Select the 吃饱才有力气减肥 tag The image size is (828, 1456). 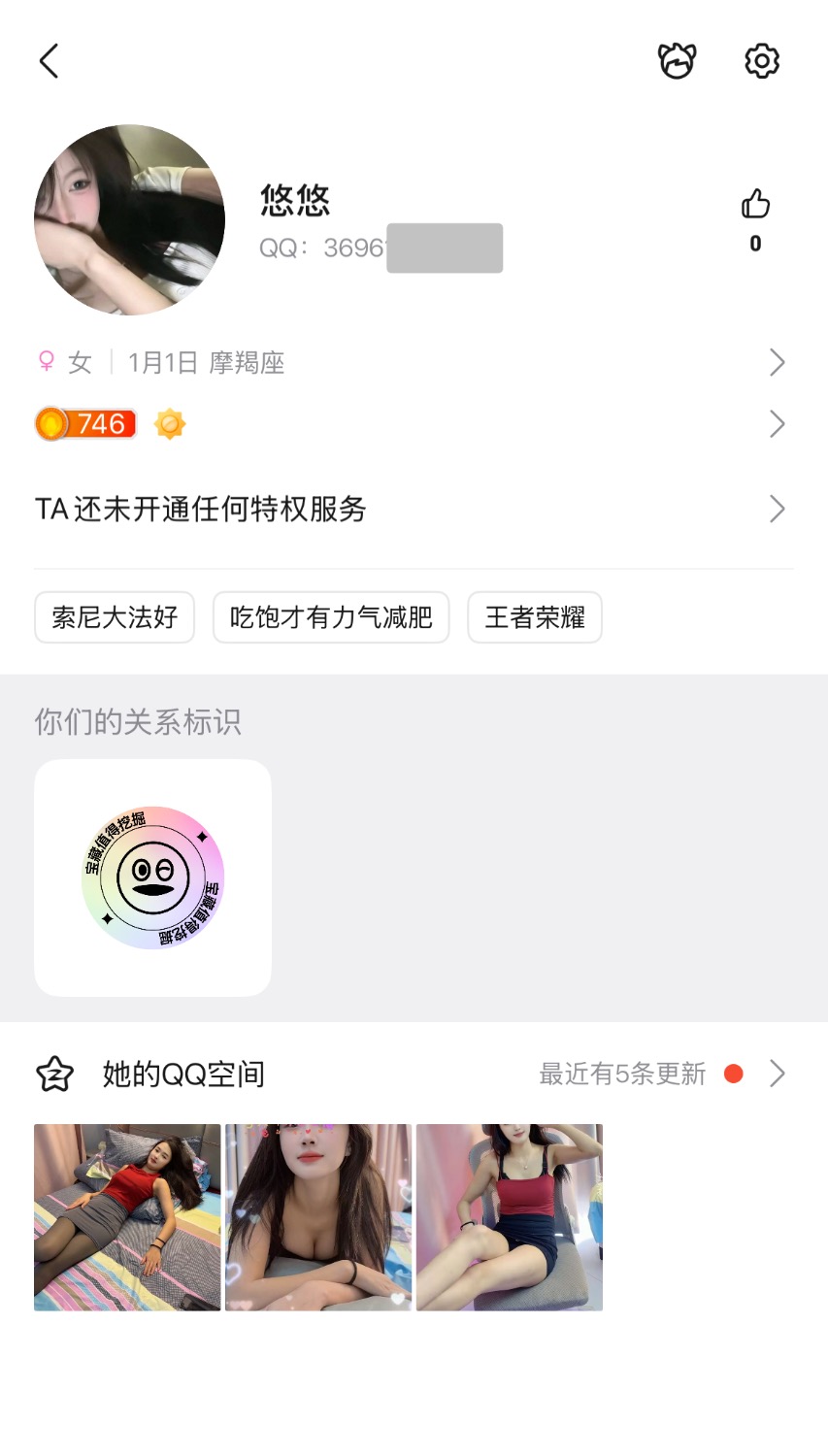click(x=331, y=617)
